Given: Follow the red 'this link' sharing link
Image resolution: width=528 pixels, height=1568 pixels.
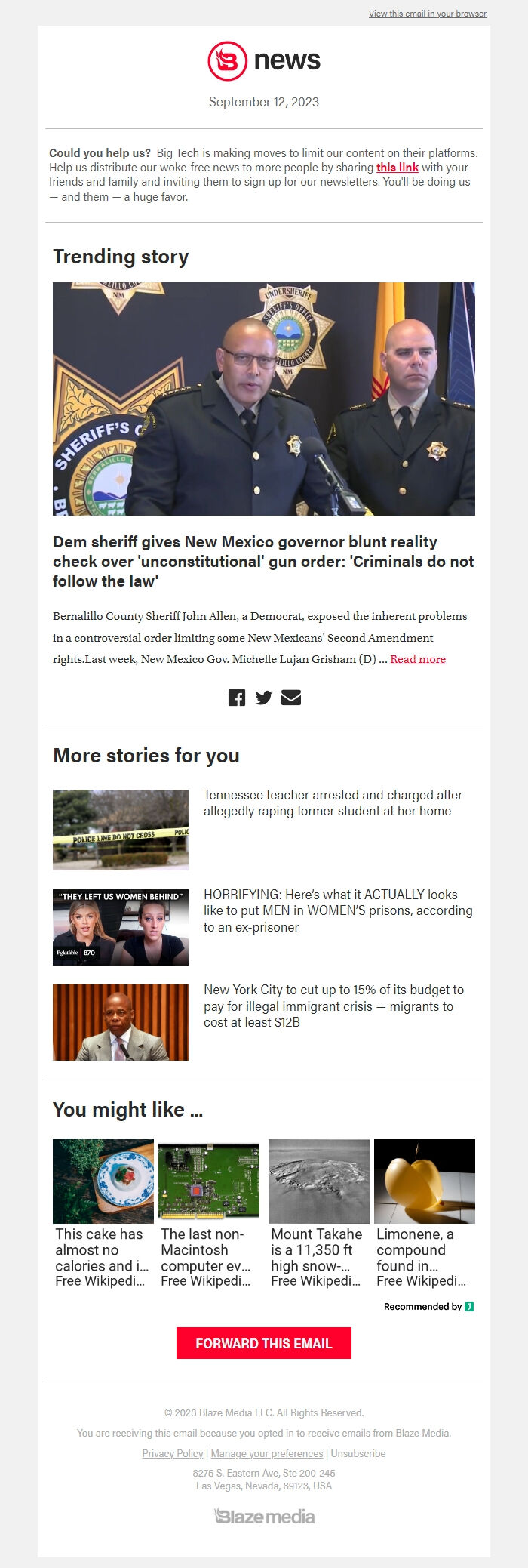Looking at the screenshot, I should [398, 168].
